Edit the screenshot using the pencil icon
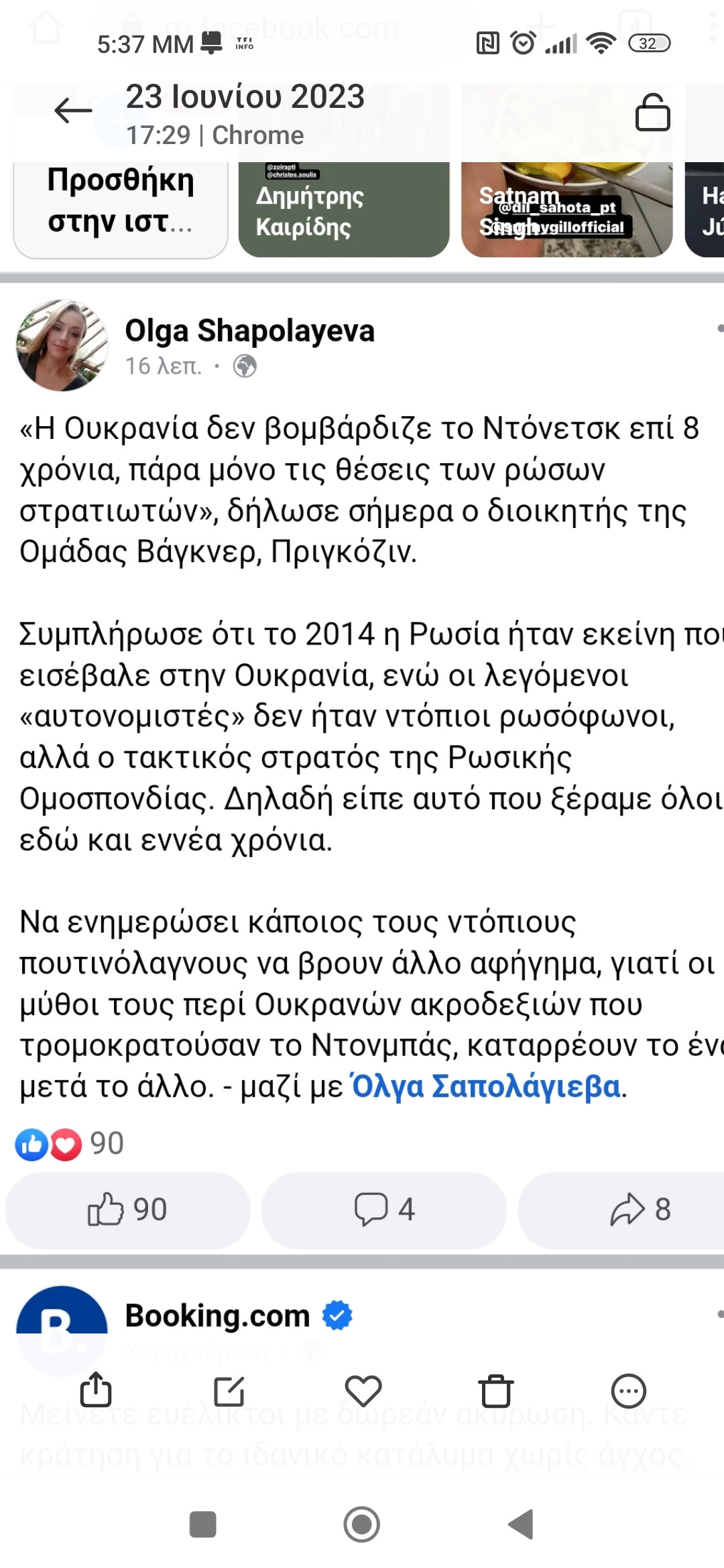Viewport: 724px width, 1568px height. pos(229,1391)
